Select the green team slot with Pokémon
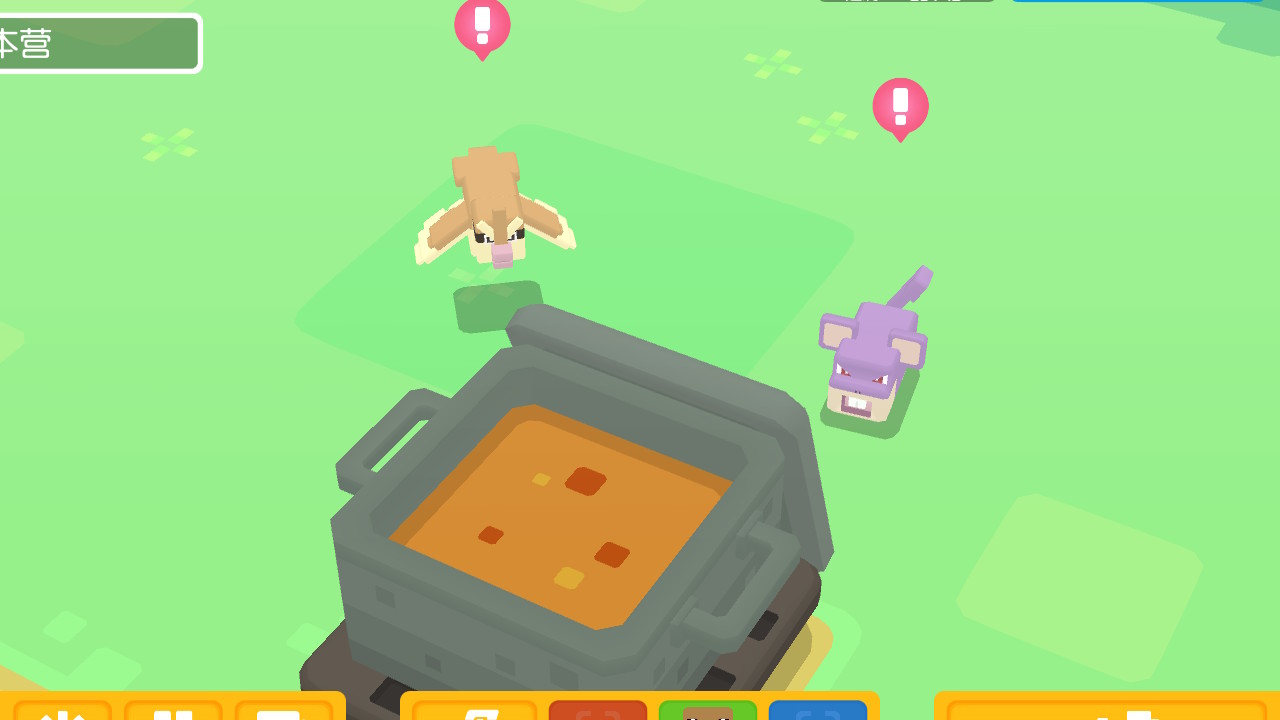Viewport: 1280px width, 720px height. click(708, 711)
